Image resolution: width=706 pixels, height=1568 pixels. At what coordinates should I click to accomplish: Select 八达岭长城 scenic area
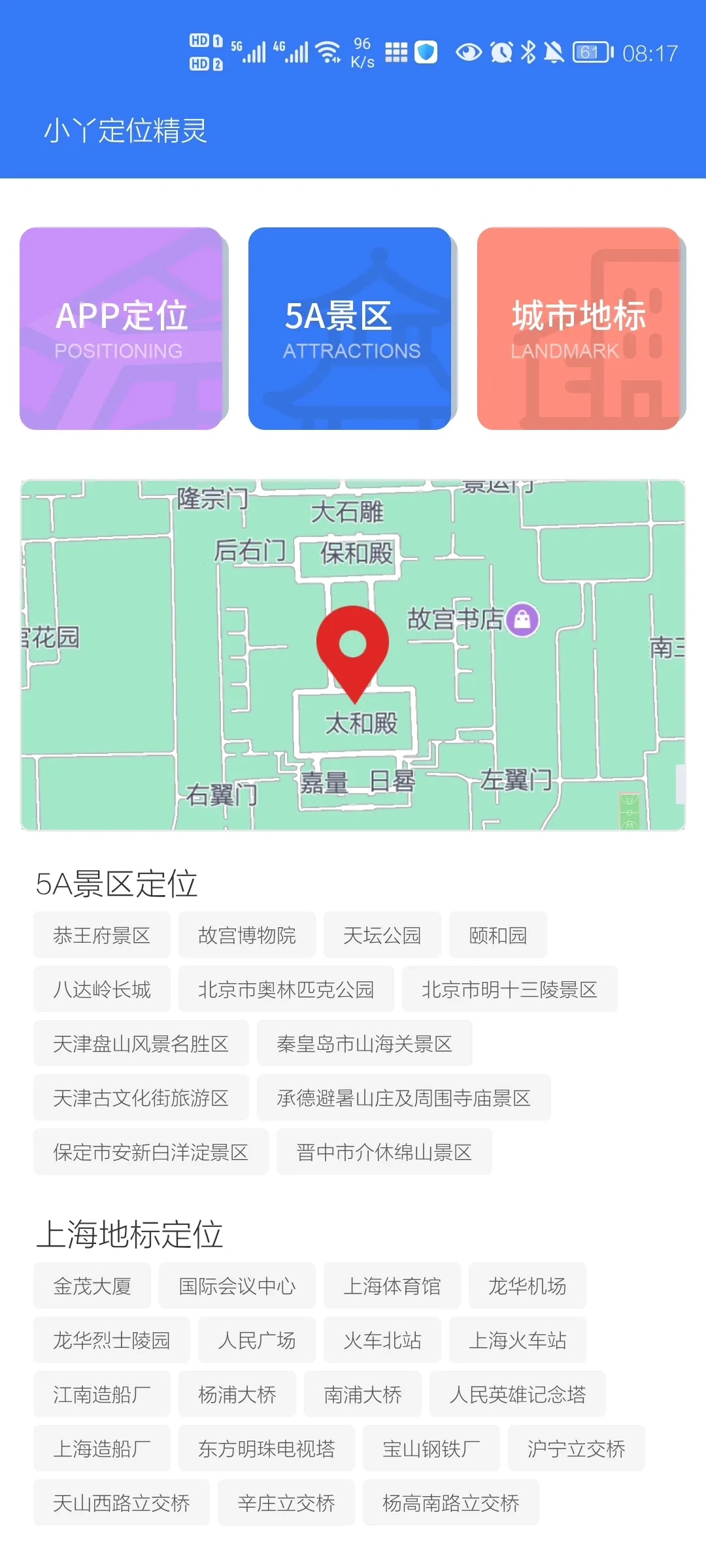[101, 989]
